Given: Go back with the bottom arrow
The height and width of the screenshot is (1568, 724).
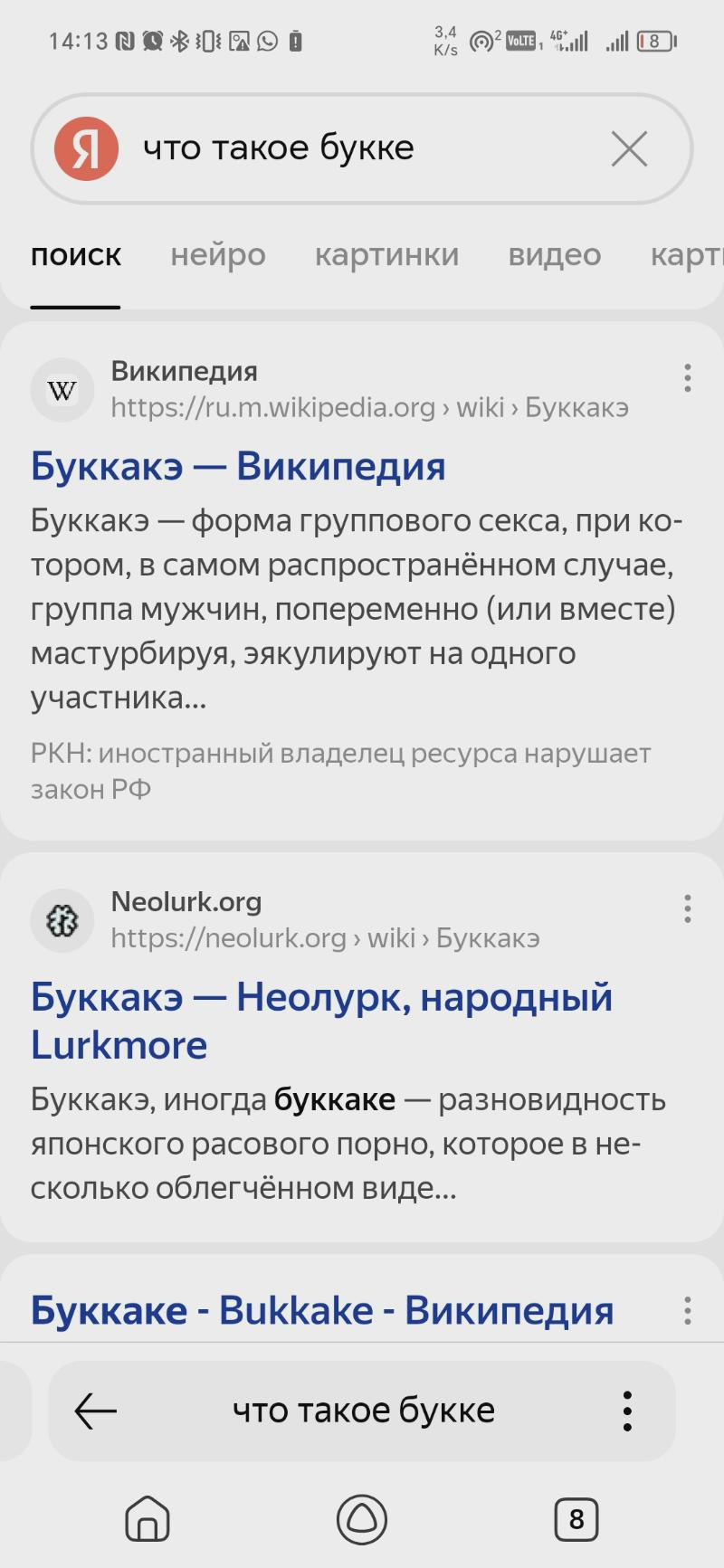Looking at the screenshot, I should [x=96, y=1410].
